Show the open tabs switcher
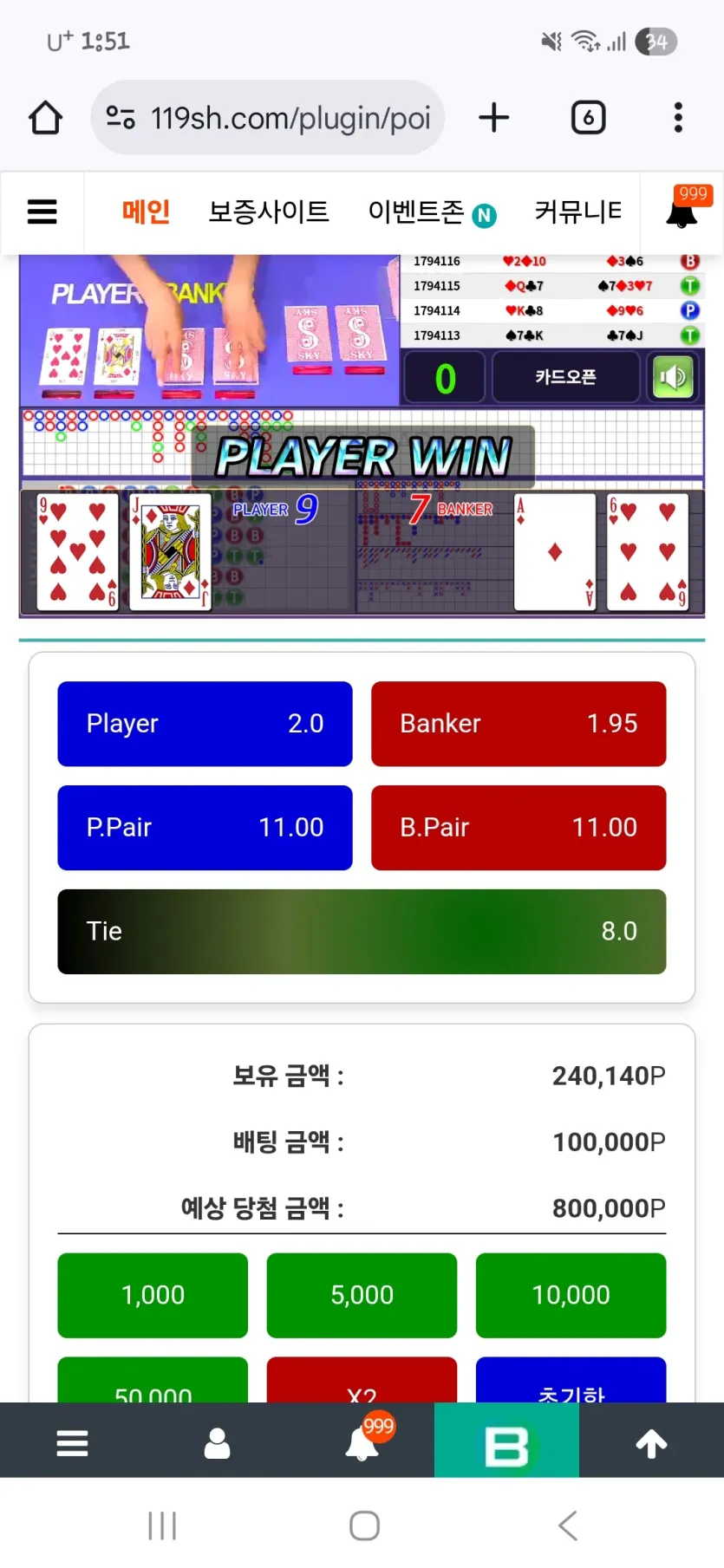Image resolution: width=724 pixels, height=1568 pixels. point(588,118)
